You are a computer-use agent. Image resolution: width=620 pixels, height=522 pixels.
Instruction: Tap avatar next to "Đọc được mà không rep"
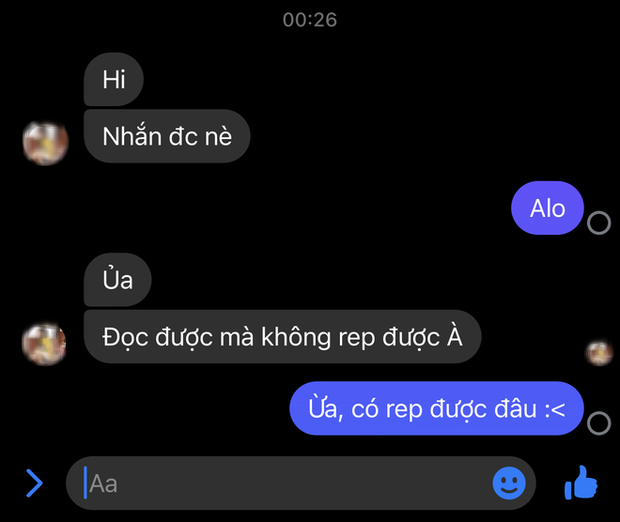45,344
